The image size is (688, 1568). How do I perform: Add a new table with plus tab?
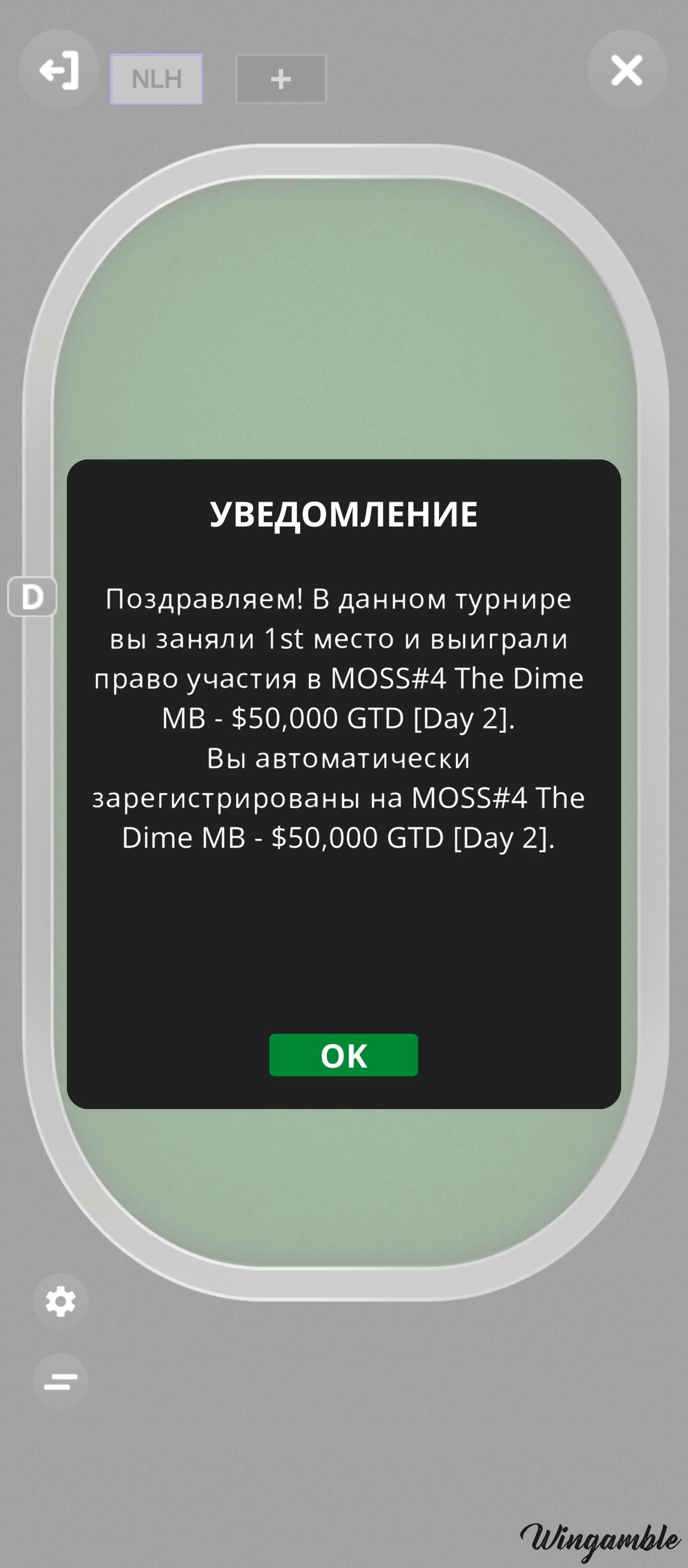[281, 79]
